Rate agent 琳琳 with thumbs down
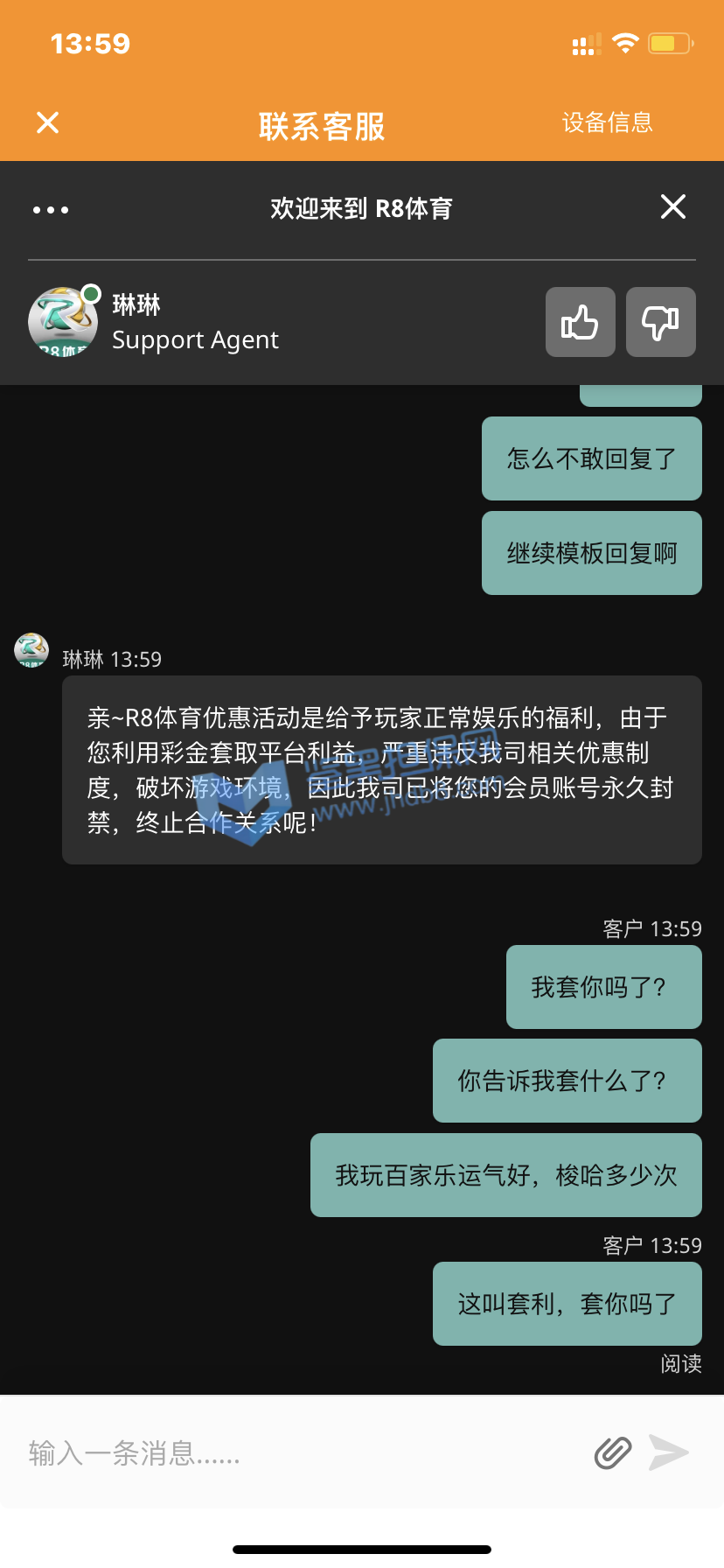This screenshot has width=724, height=1568. (660, 322)
